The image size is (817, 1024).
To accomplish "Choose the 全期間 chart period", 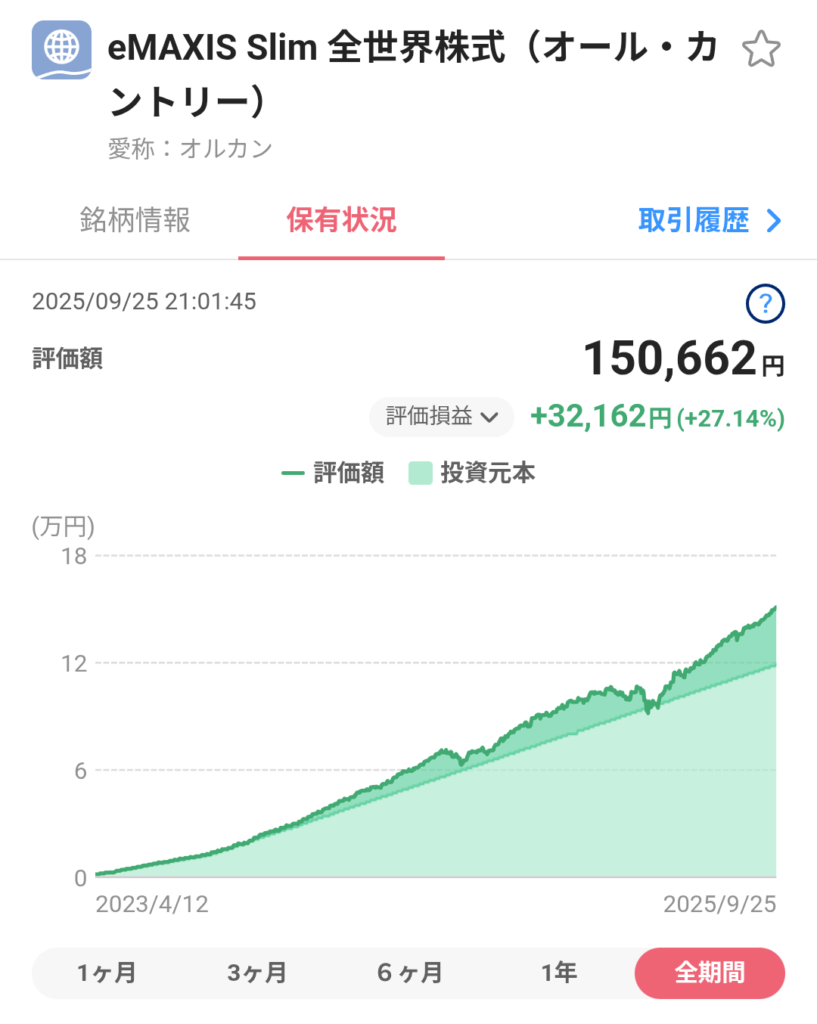I will (710, 973).
